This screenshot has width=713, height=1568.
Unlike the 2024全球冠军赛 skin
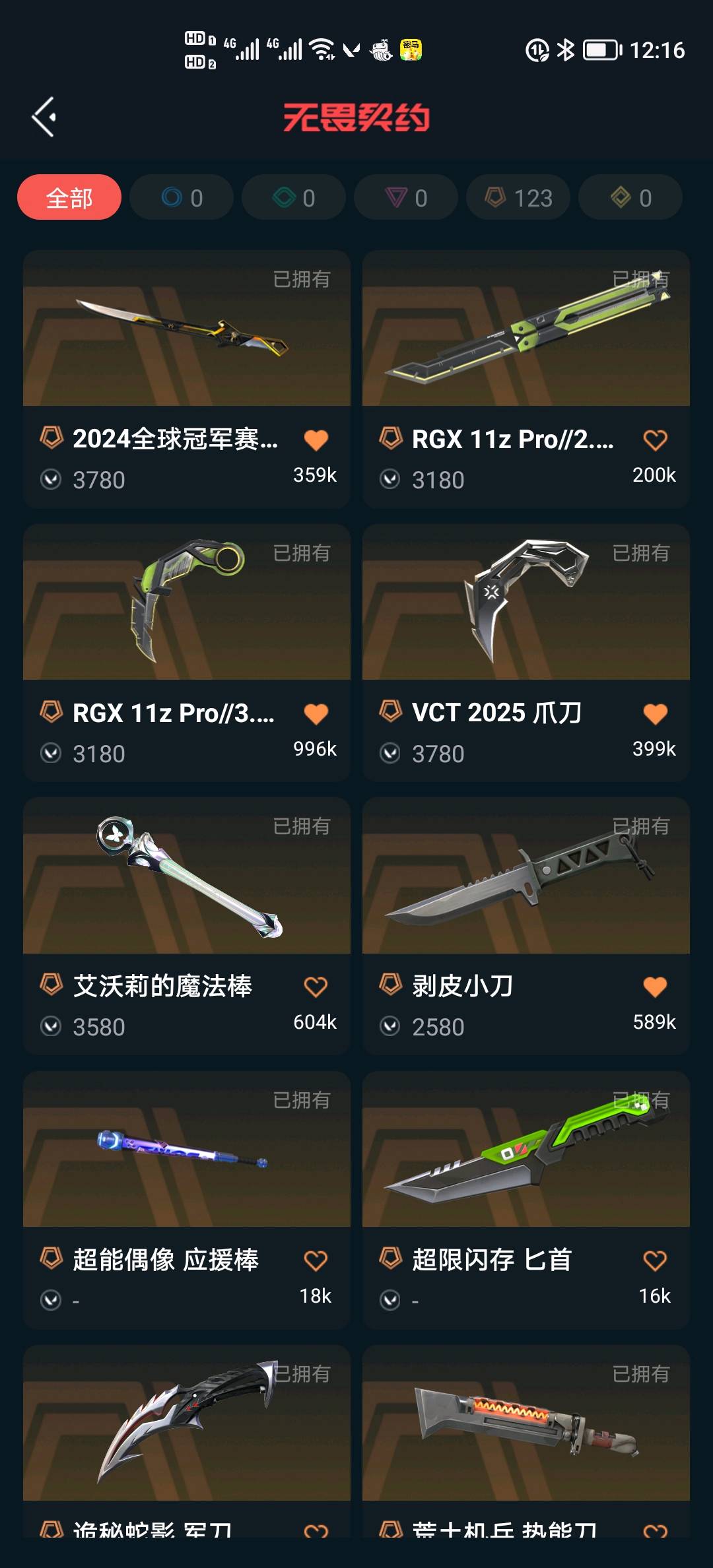pos(316,440)
